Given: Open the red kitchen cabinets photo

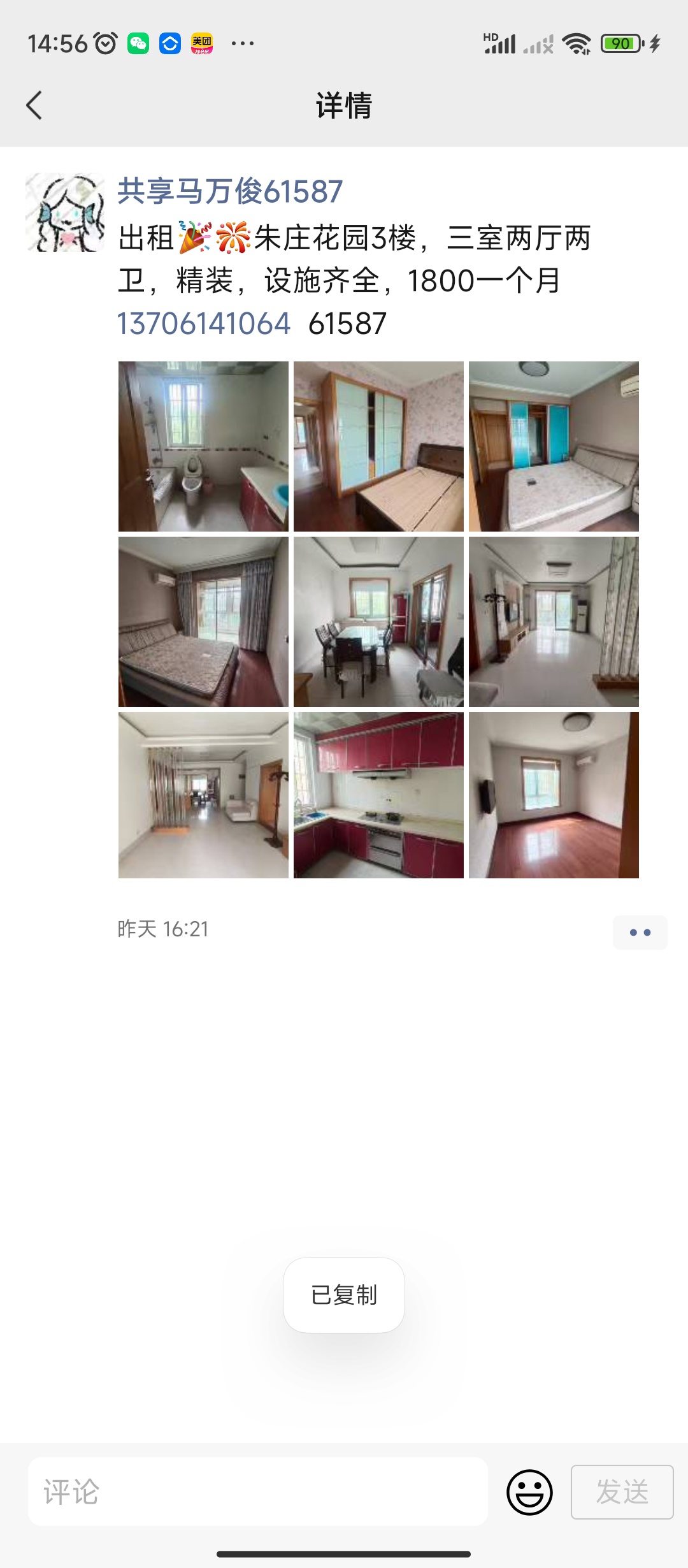Looking at the screenshot, I should (378, 795).
